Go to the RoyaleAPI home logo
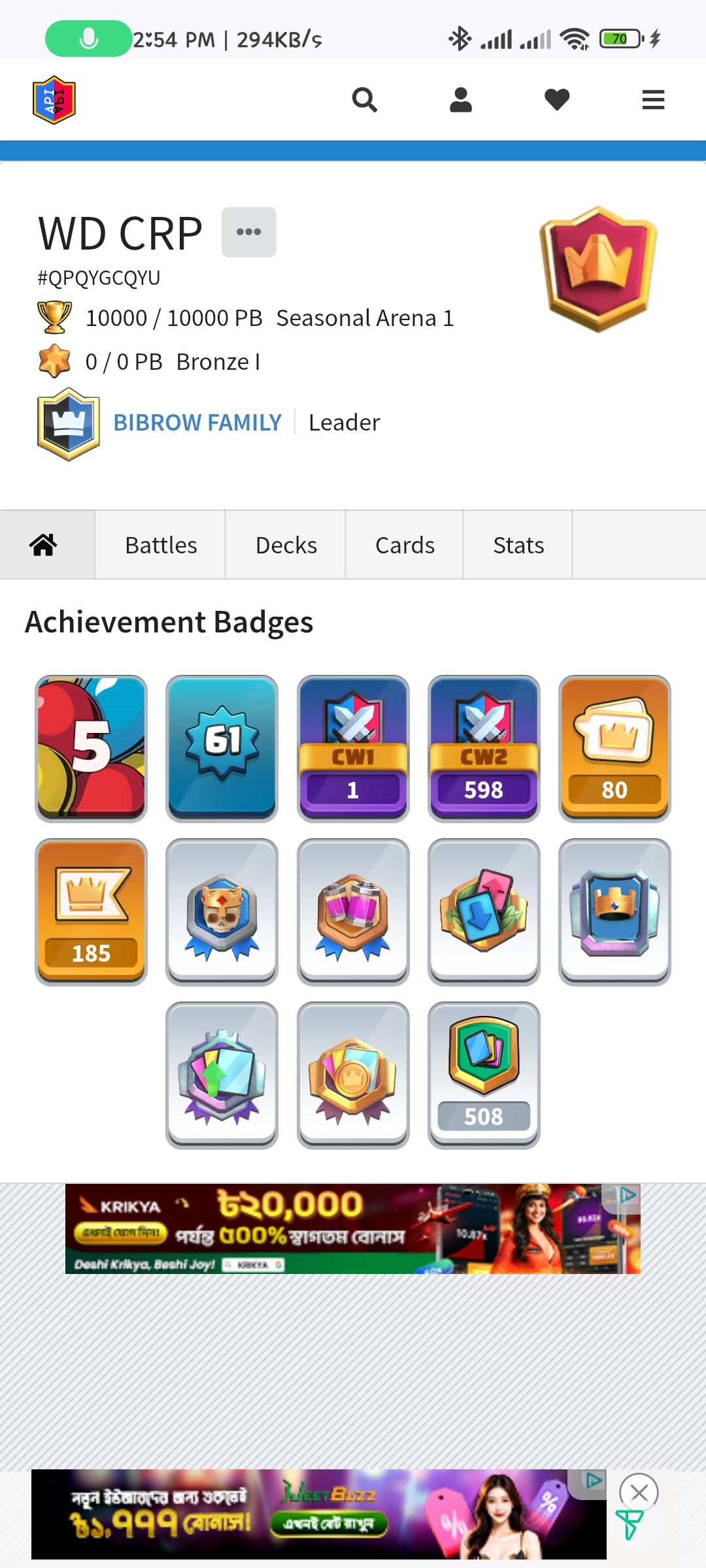This screenshot has height=1568, width=706. pos(54,100)
